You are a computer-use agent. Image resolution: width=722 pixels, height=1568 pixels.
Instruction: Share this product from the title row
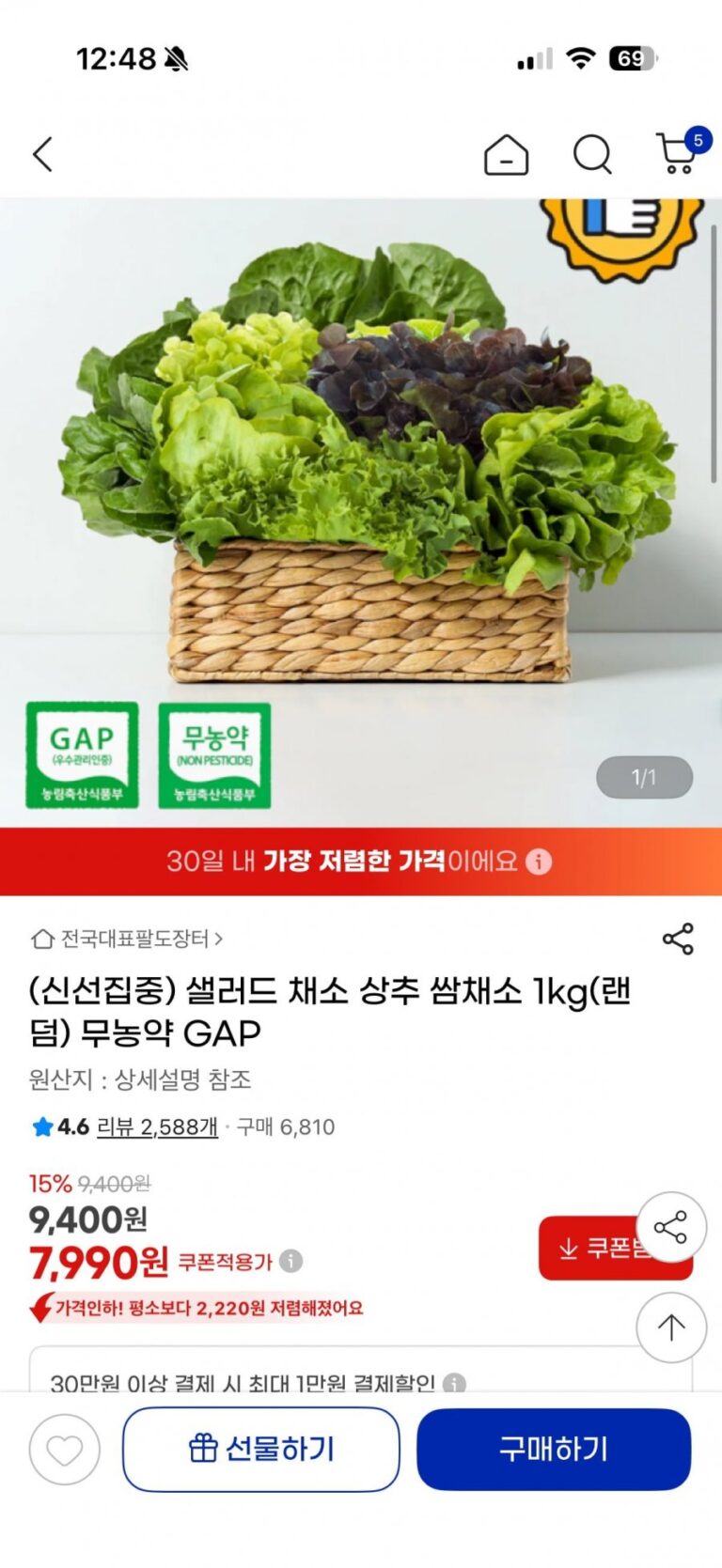point(678,939)
